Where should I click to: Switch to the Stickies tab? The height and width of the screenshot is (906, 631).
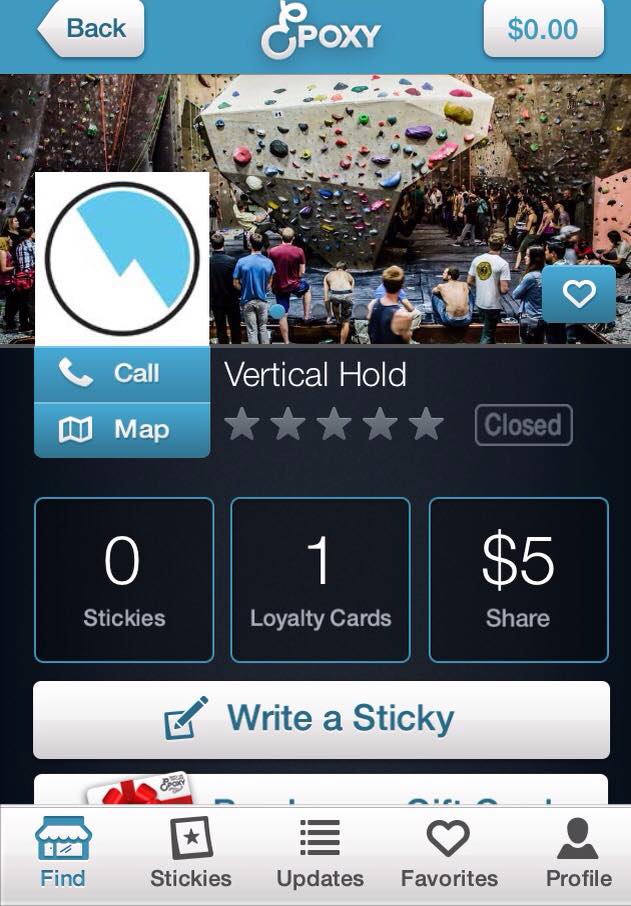click(x=190, y=854)
